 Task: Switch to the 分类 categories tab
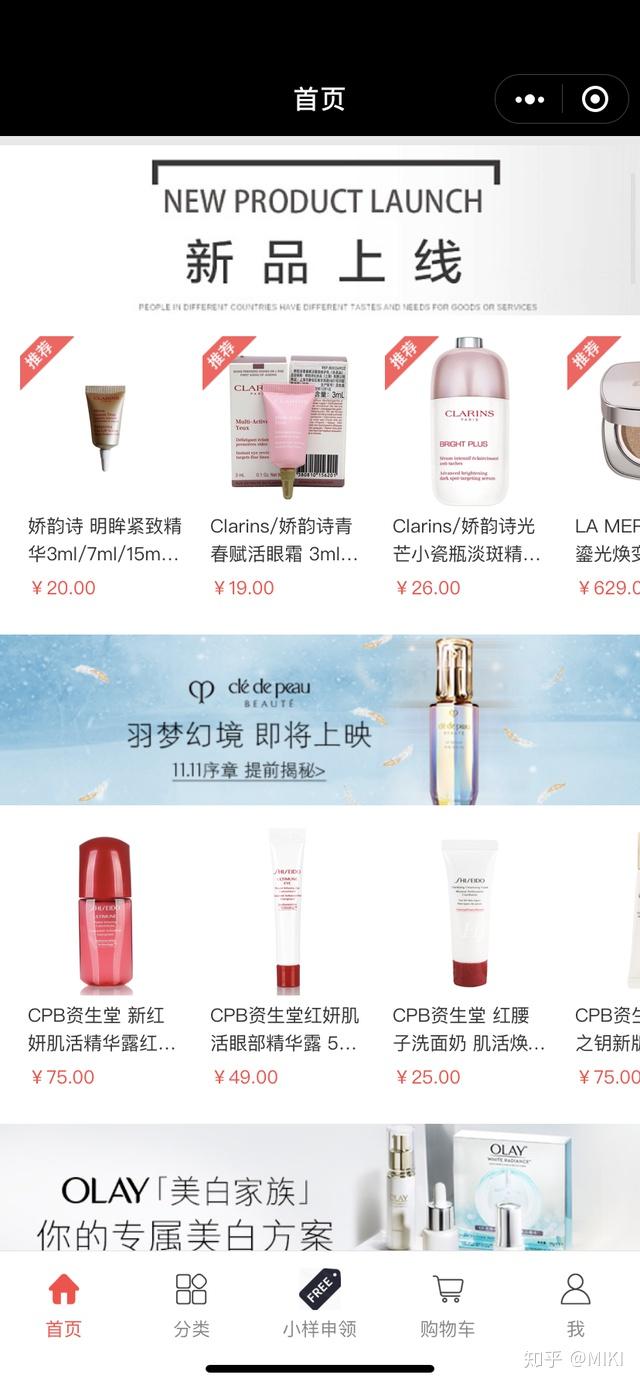[x=191, y=1303]
